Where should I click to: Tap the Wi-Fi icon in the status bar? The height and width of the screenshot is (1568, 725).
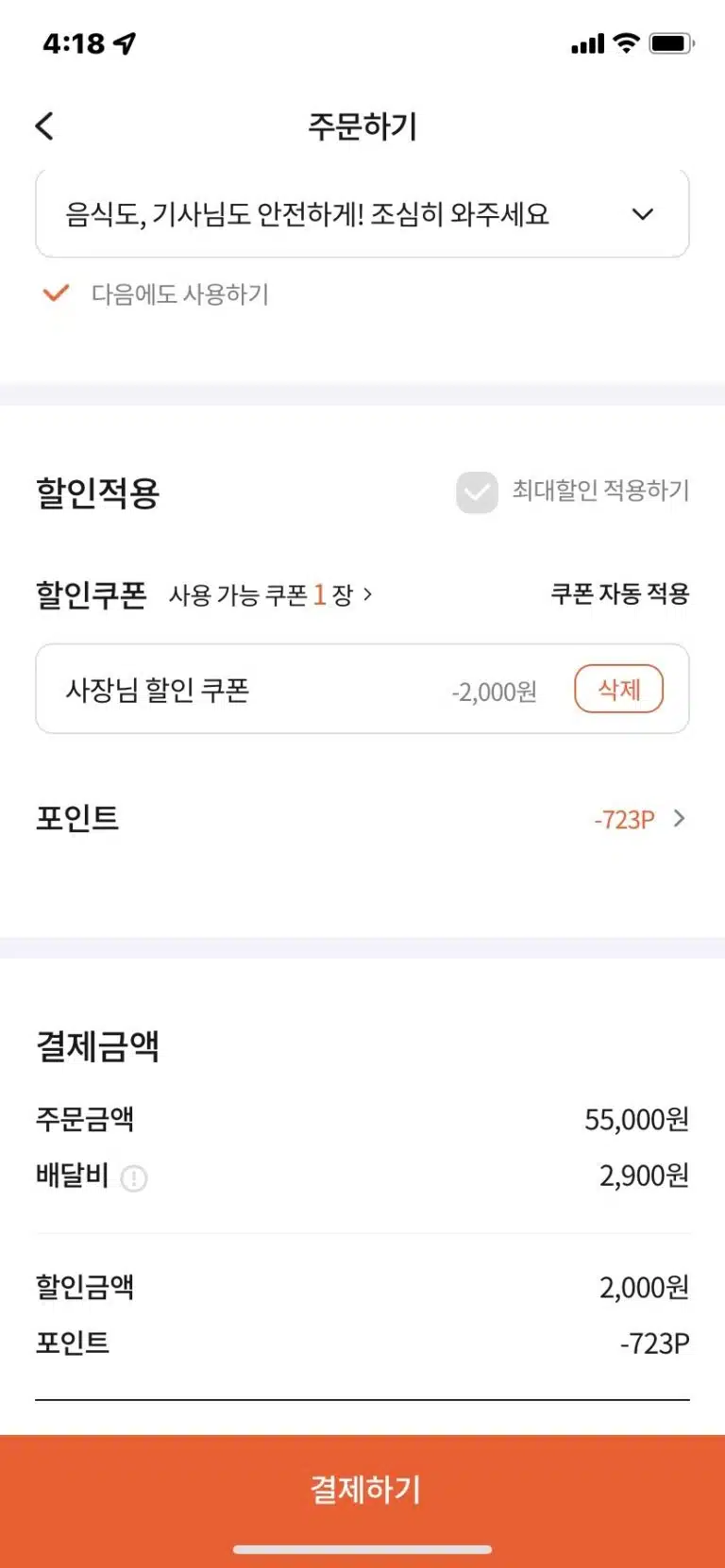coord(624,42)
